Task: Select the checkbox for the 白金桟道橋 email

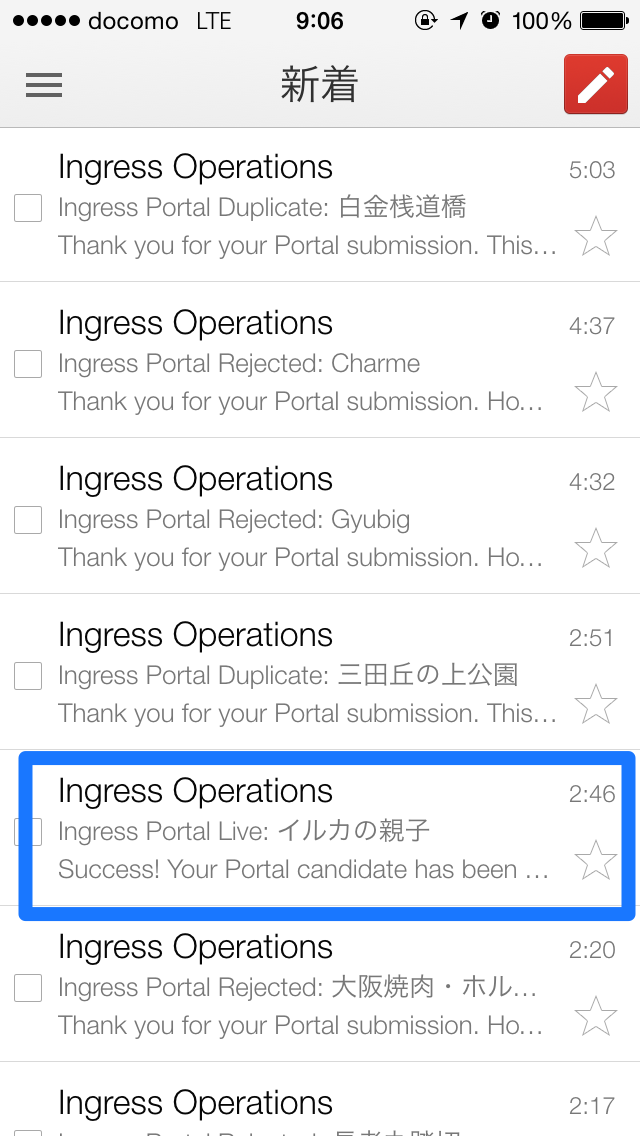Action: (28, 208)
